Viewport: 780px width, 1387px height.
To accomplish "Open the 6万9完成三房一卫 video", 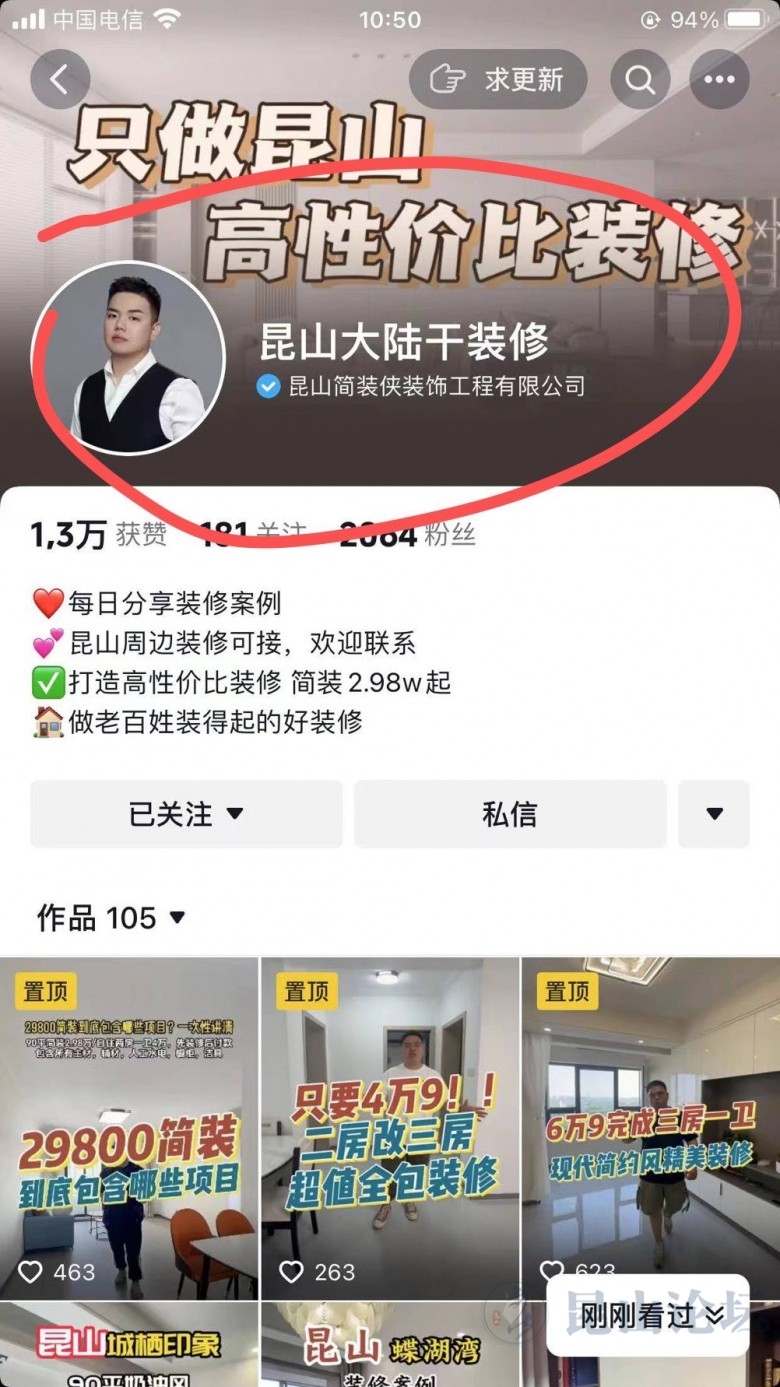I will [x=650, y=1110].
